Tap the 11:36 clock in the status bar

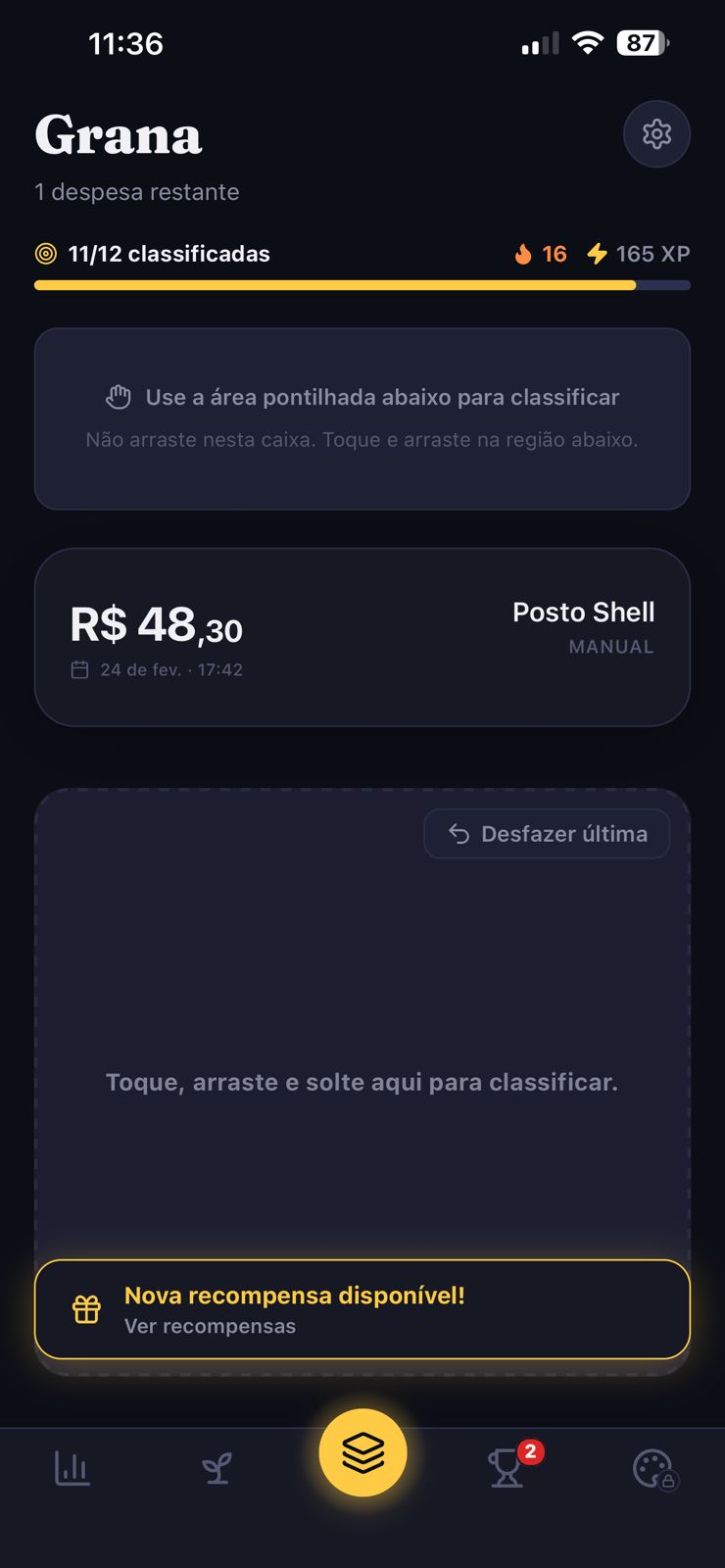coord(127,43)
